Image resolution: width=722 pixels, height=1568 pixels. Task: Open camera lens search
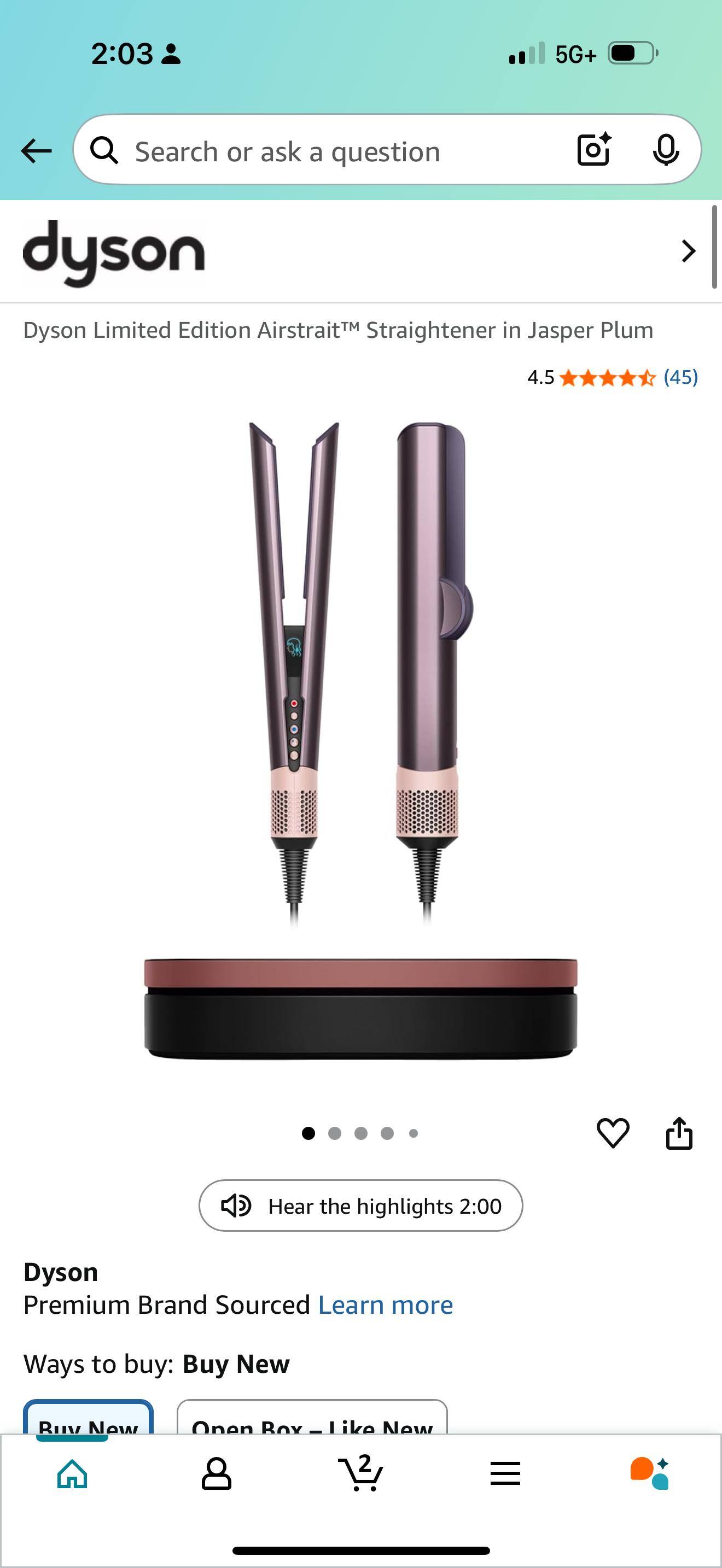point(593,150)
